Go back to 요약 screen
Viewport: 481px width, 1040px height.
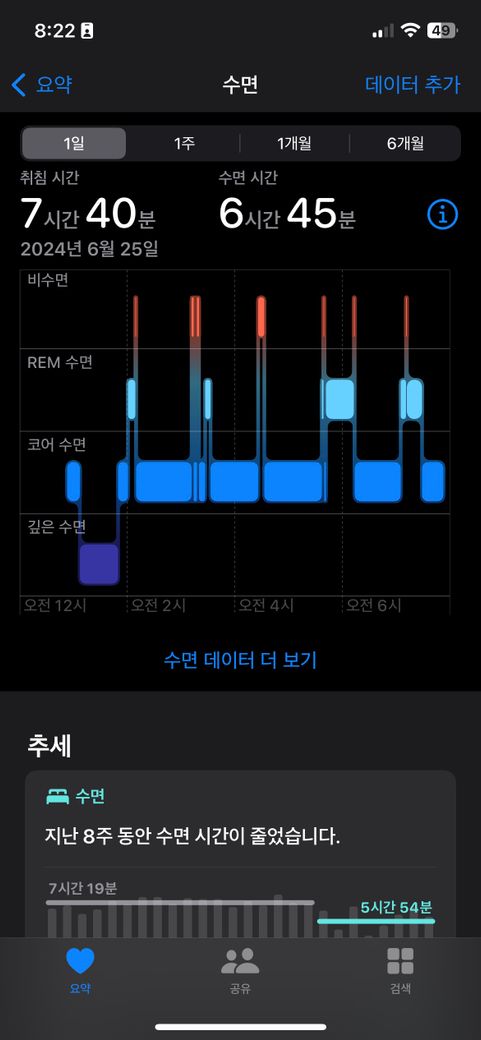[x=41, y=85]
